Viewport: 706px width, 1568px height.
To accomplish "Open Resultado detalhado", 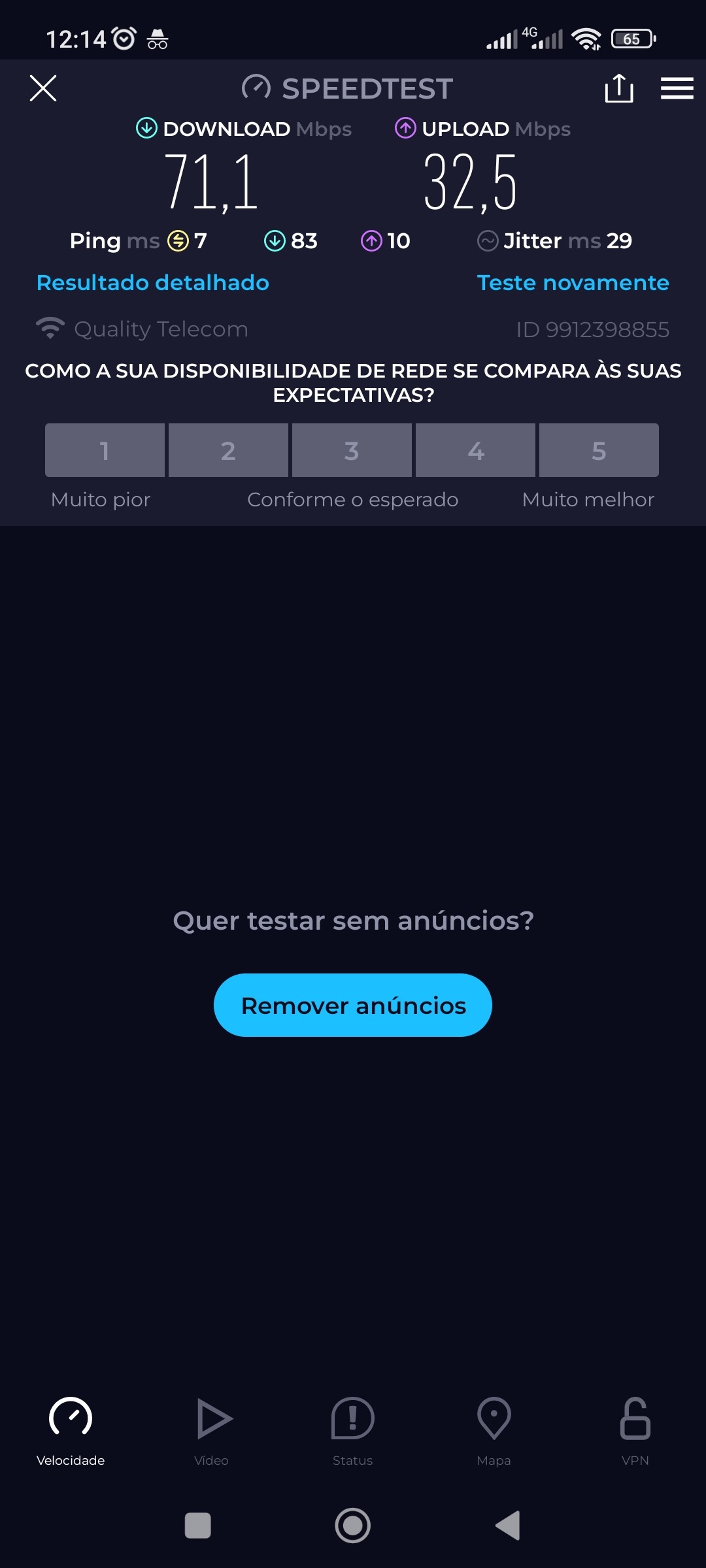I will click(x=153, y=282).
